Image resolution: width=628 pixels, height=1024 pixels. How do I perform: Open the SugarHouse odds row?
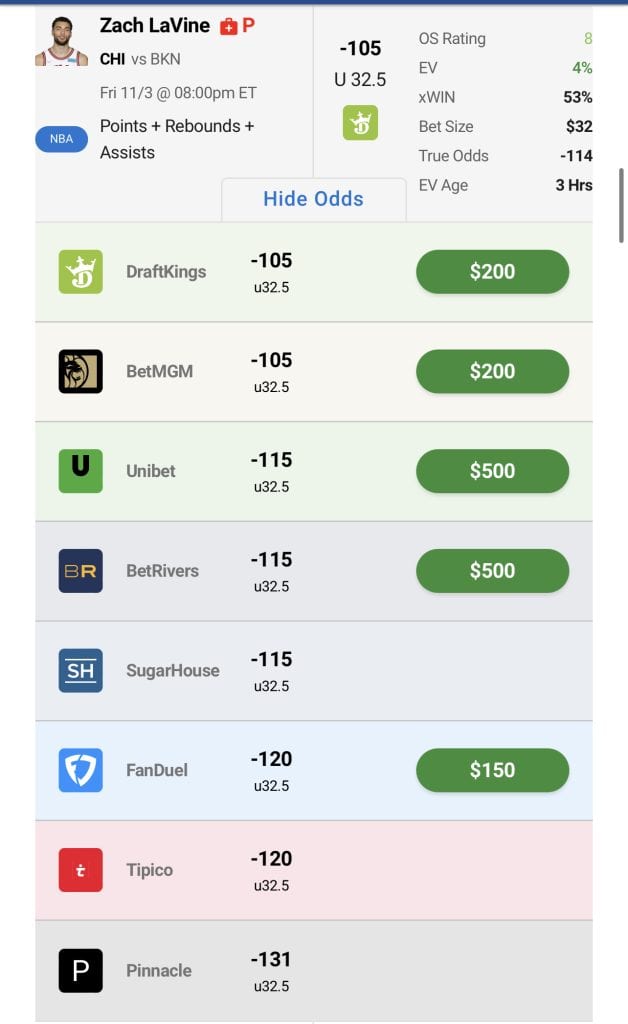[314, 671]
